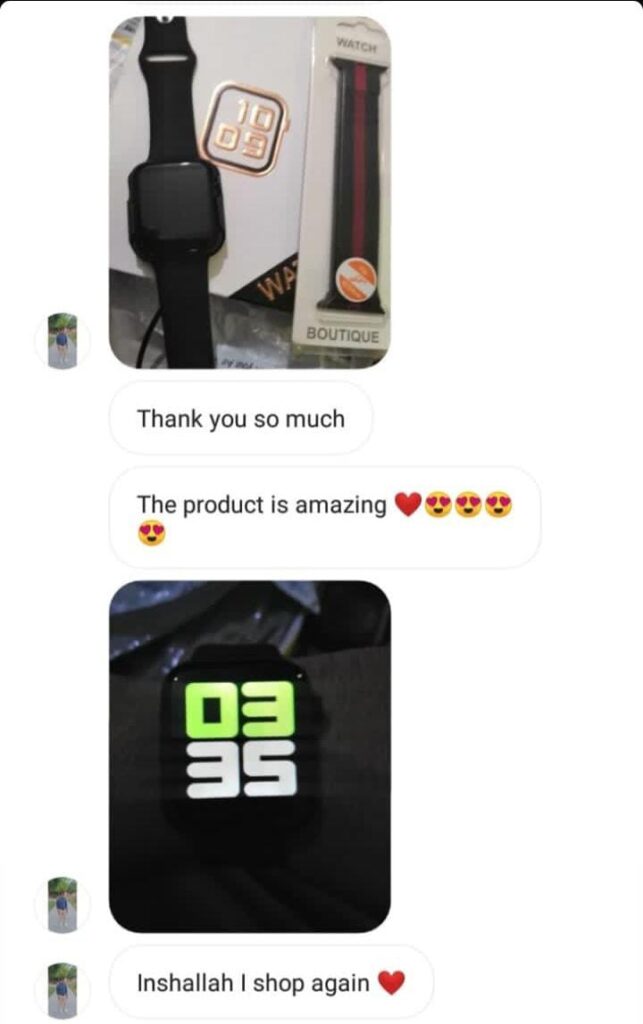Open the photo of watch with Boutique strap
The width and height of the screenshot is (643, 1024).
tap(249, 190)
